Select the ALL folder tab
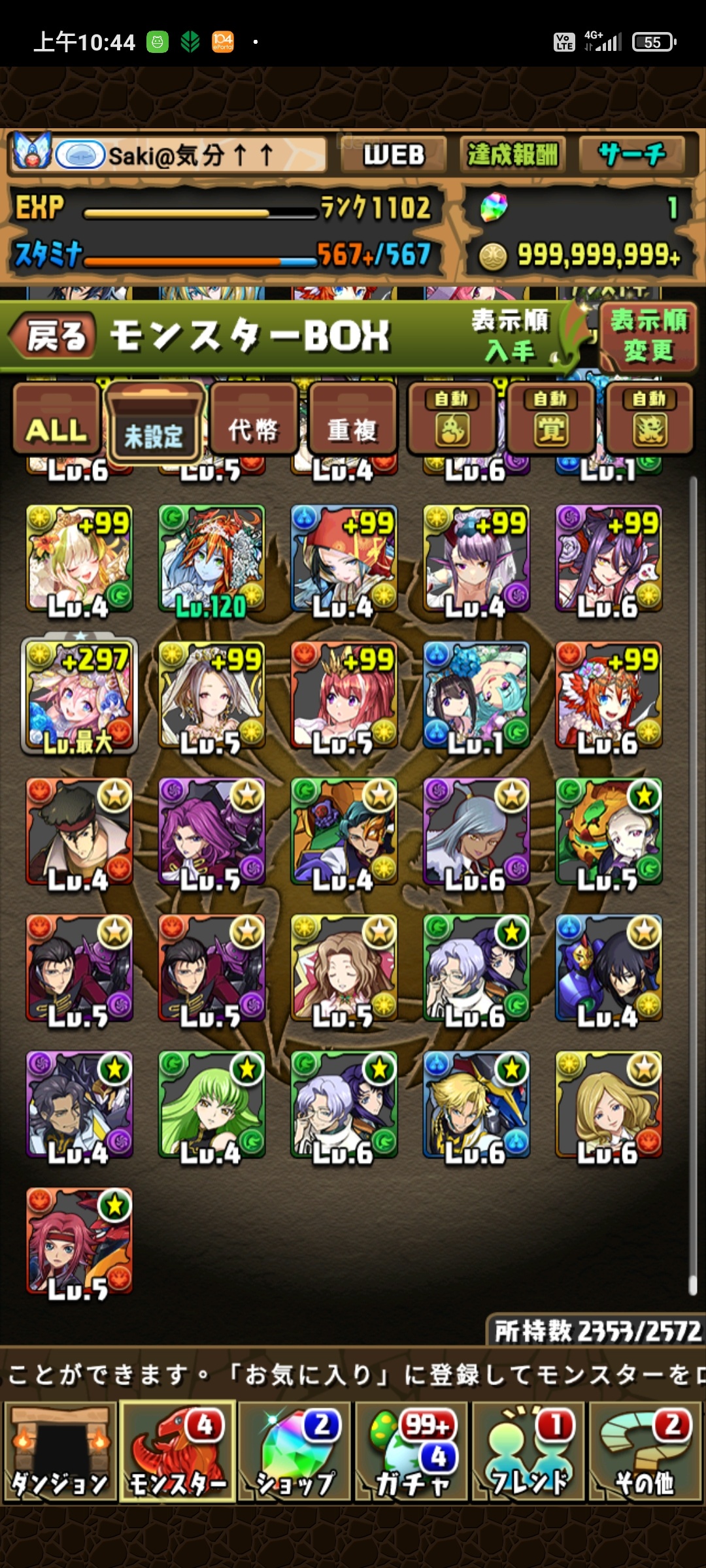Screen dimensions: 706x1568 click(56, 420)
